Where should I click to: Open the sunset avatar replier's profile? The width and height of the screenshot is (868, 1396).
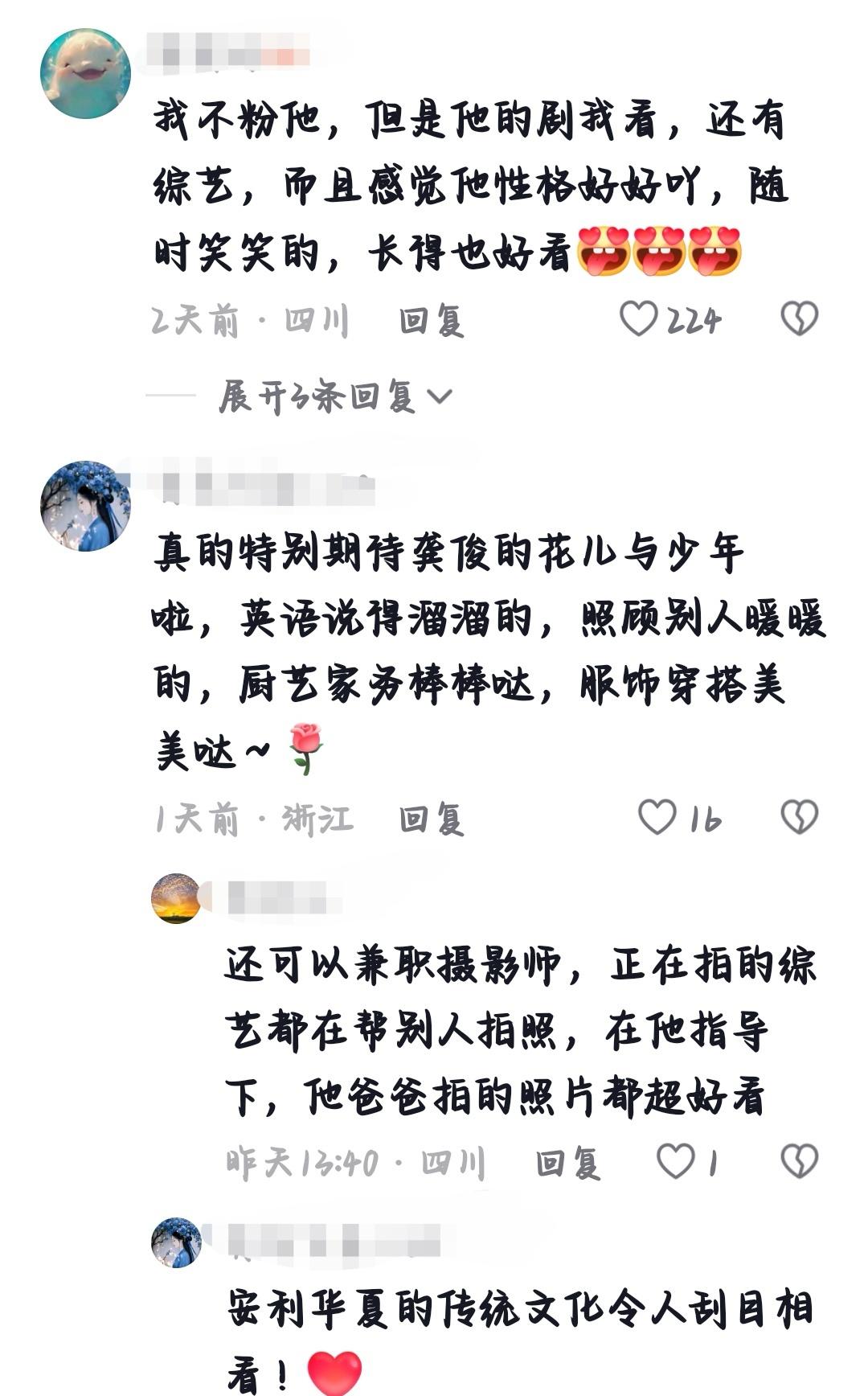click(x=176, y=898)
